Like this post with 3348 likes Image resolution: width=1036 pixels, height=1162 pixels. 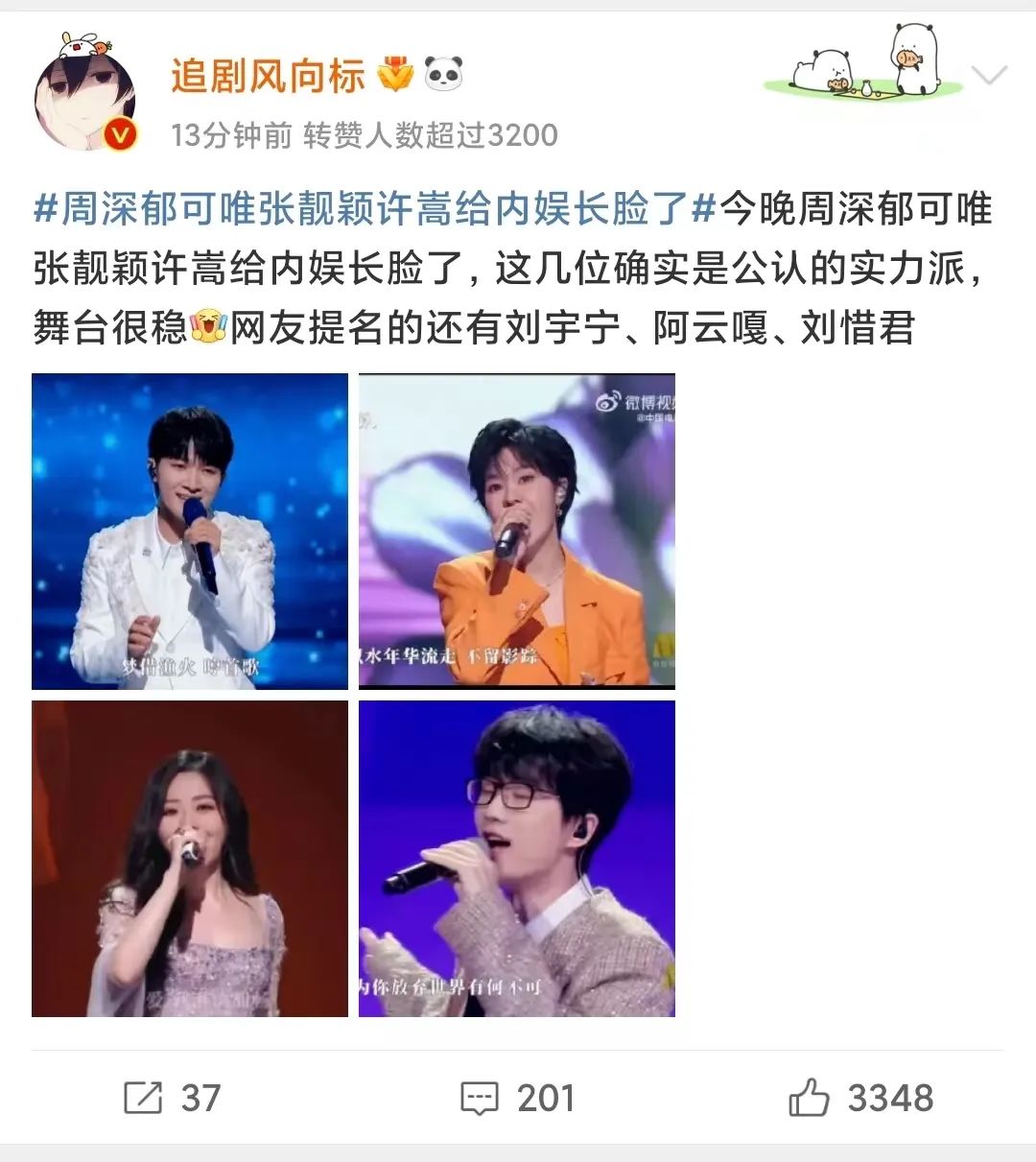tap(860, 1098)
